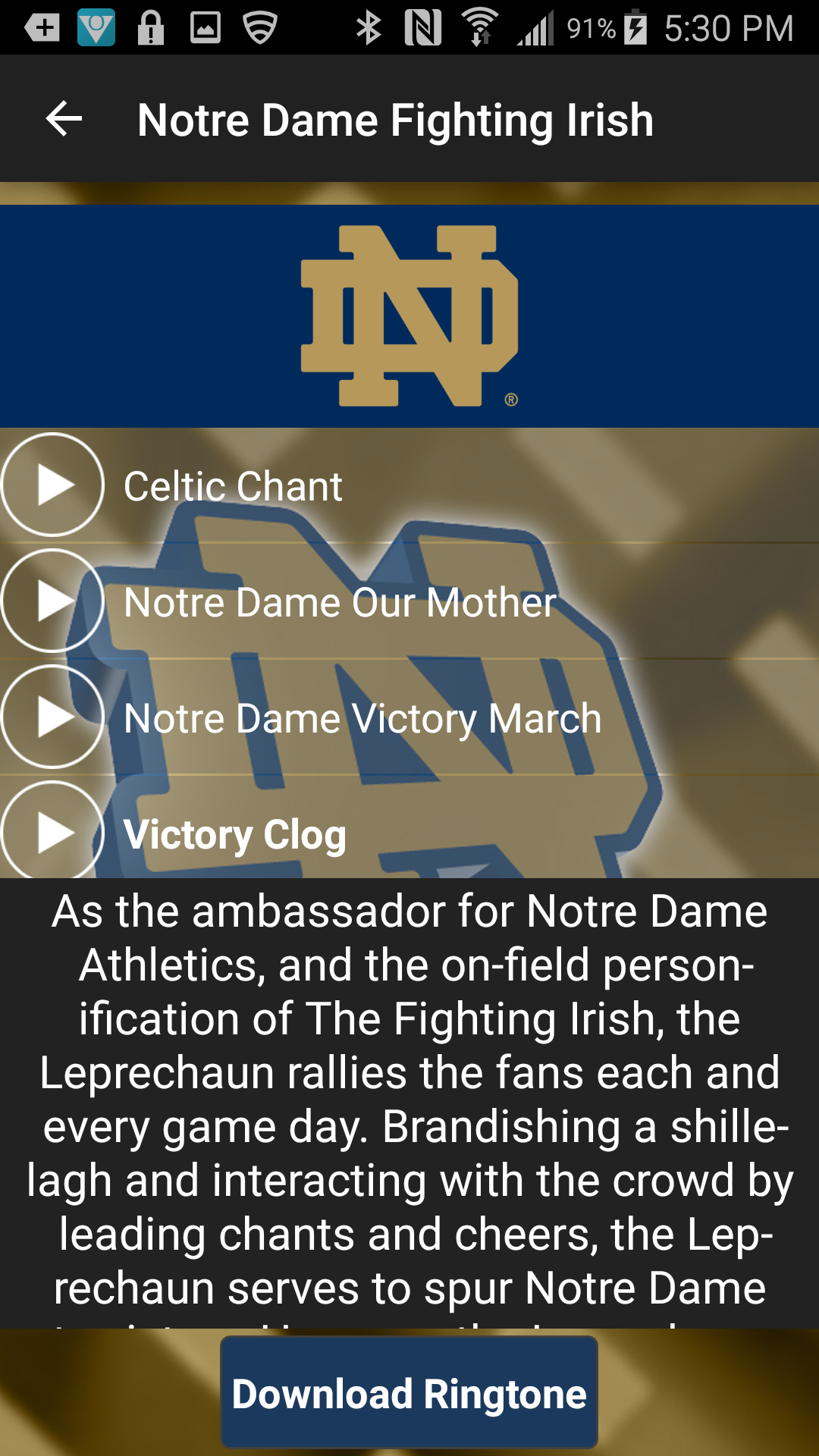Tap the cellular signal bars icon
The image size is (819, 1456).
point(535,27)
